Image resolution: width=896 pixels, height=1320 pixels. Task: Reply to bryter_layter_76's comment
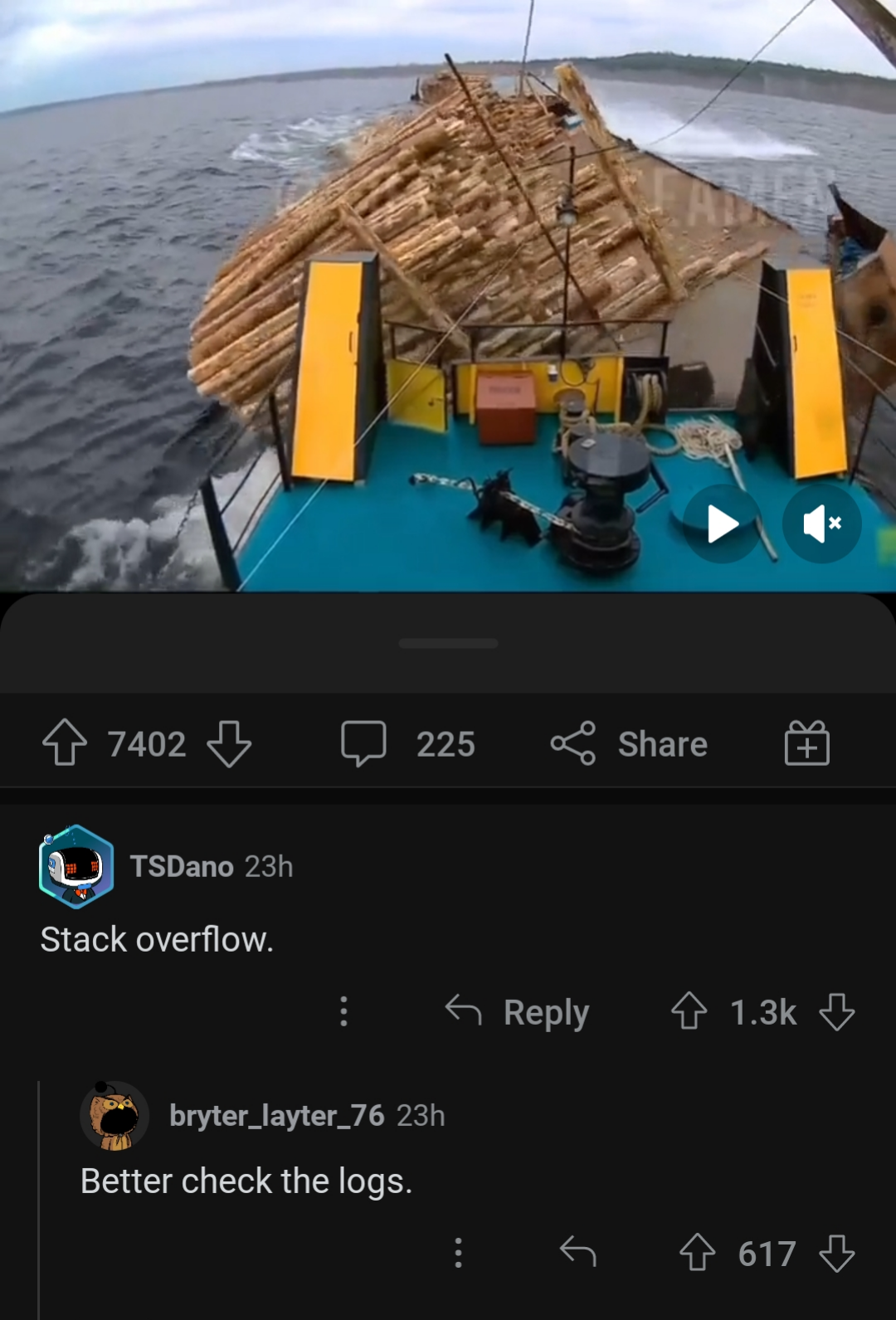tap(578, 1252)
